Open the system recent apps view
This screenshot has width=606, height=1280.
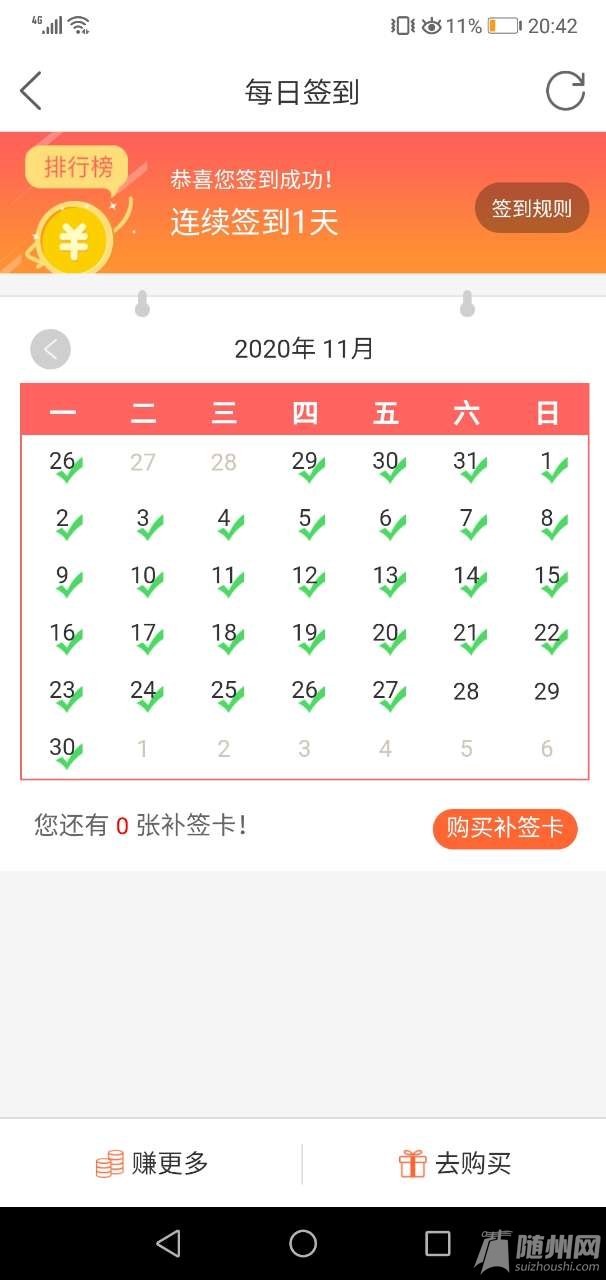coord(437,1243)
